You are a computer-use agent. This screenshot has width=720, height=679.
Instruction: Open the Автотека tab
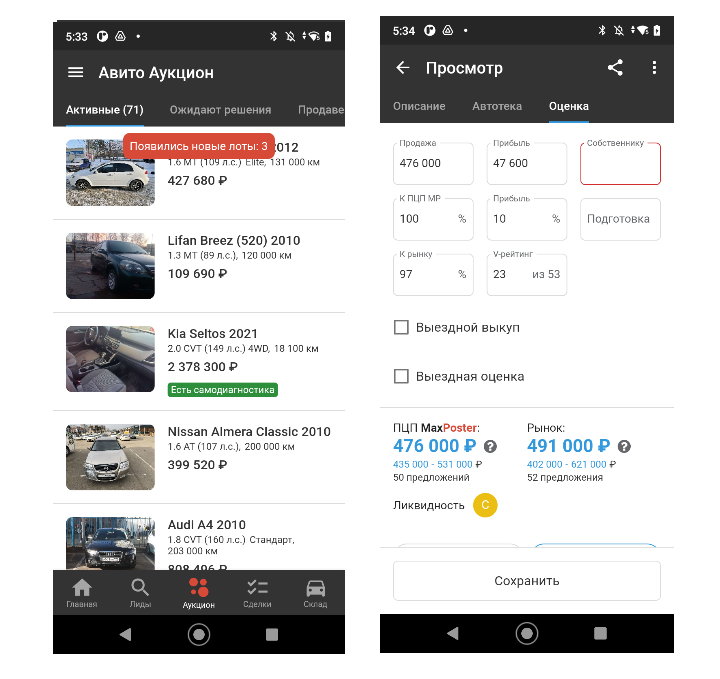point(497,106)
